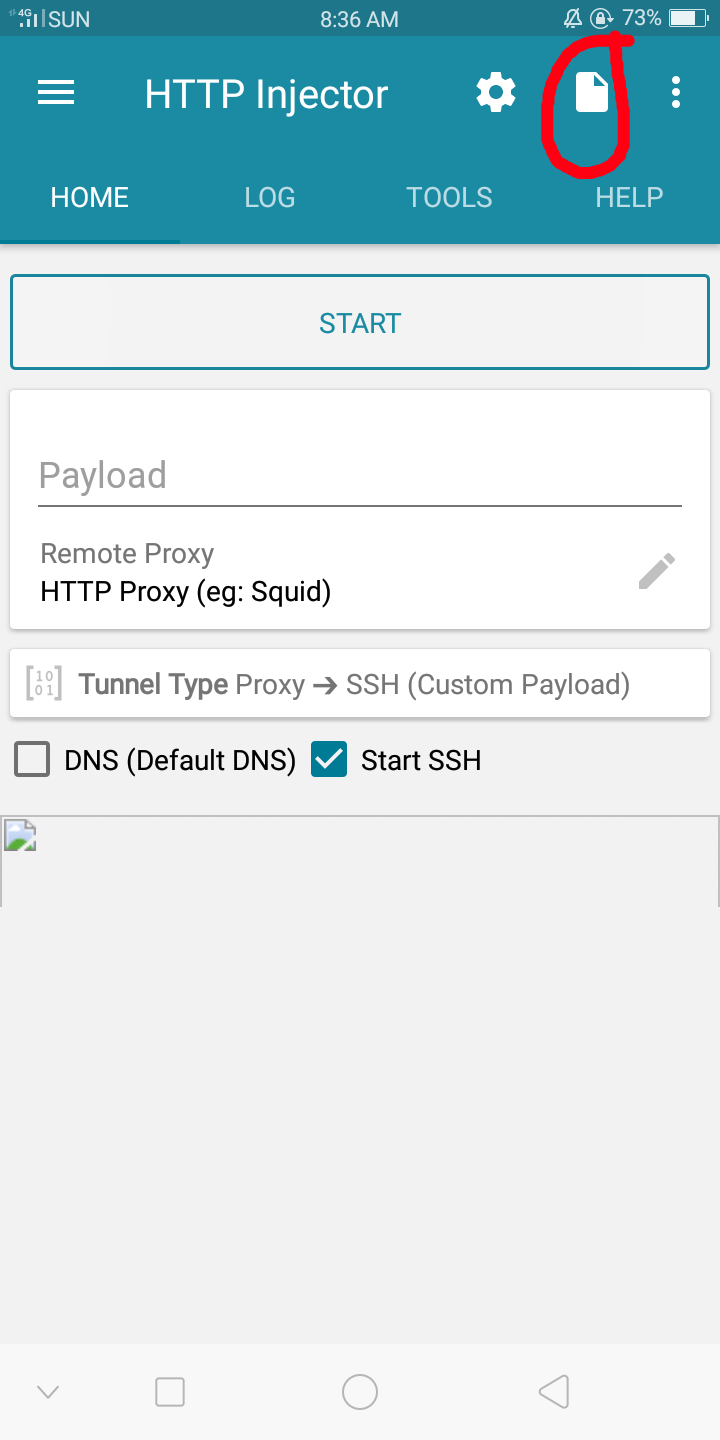Open the three-dot overflow menu
This screenshot has width=720, height=1440.
tap(676, 93)
